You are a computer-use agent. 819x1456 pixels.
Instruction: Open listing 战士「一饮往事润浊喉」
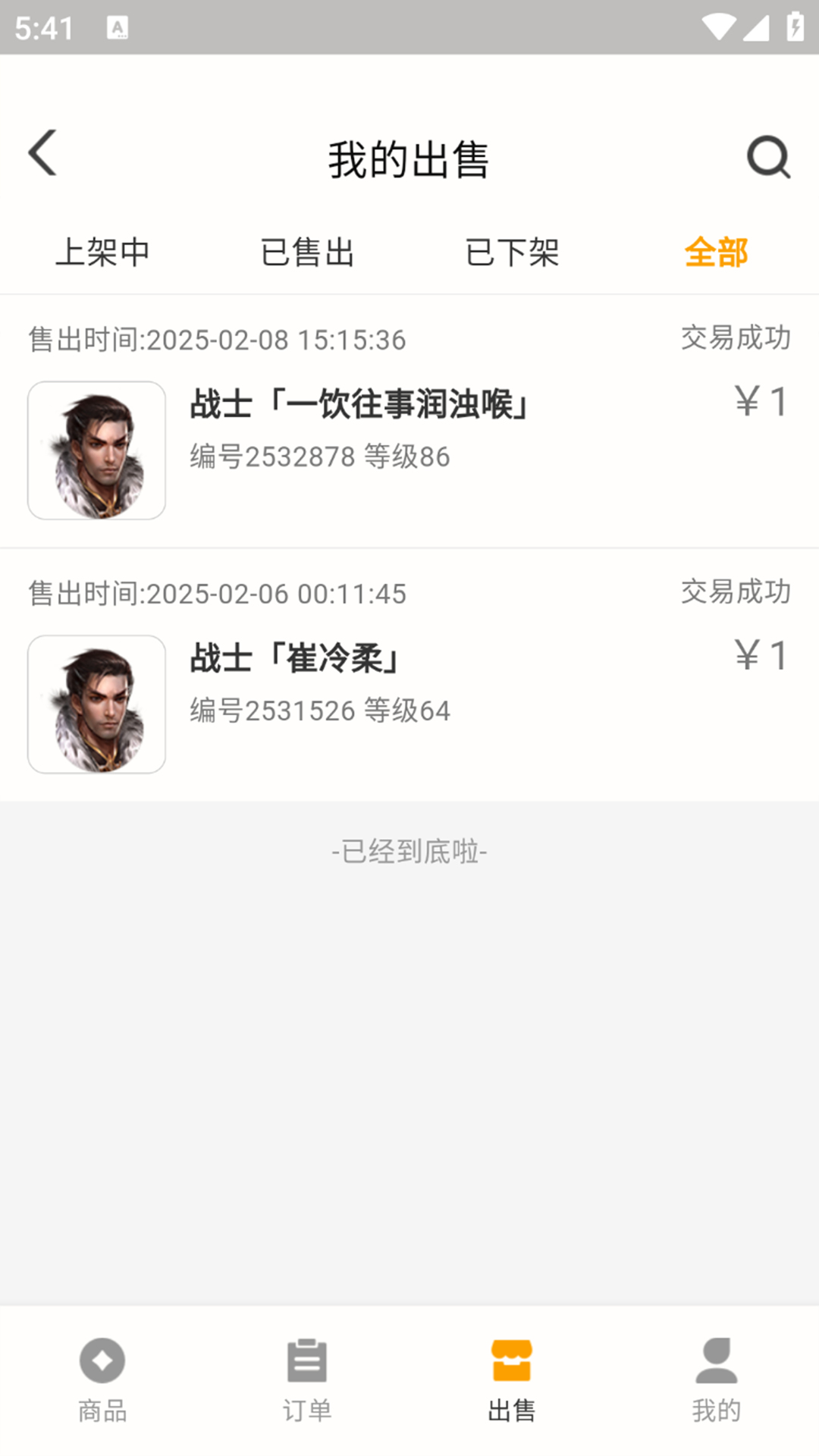[x=359, y=404]
